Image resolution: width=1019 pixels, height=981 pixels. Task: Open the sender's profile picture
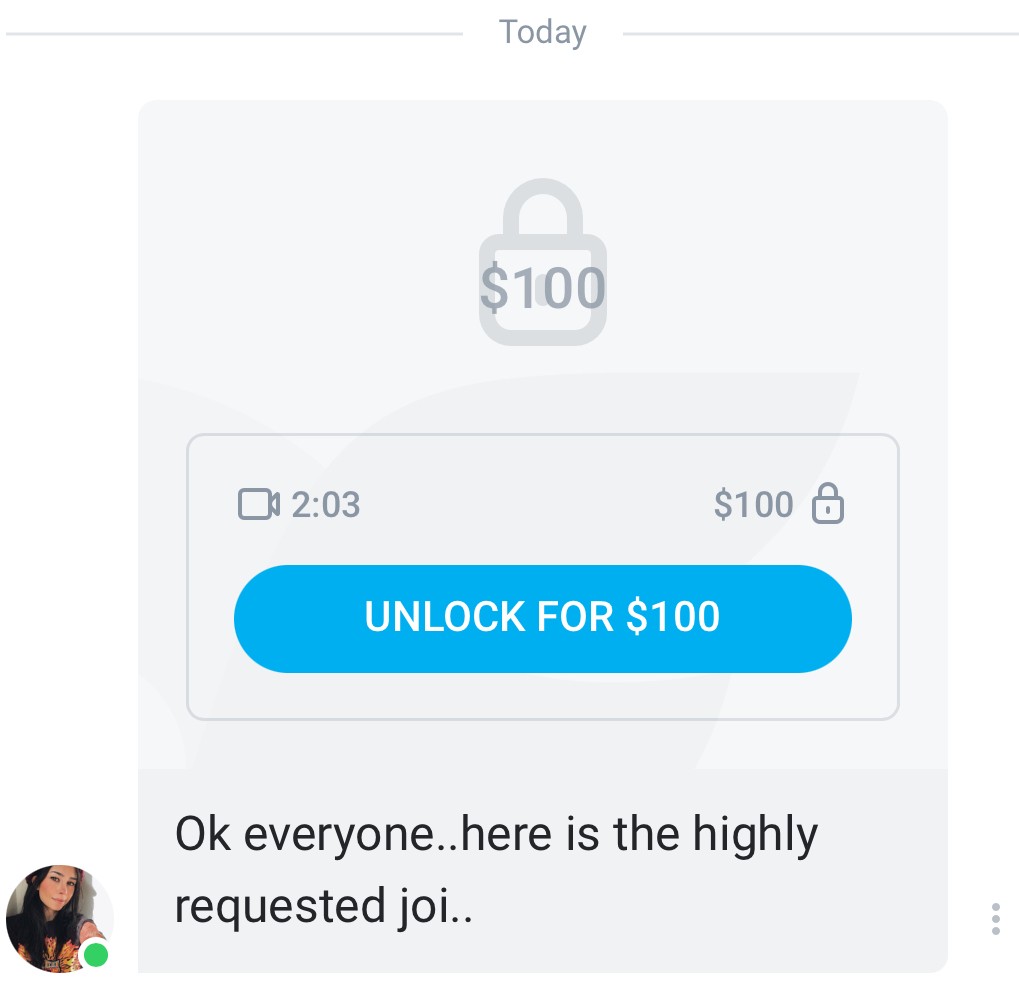(58, 918)
